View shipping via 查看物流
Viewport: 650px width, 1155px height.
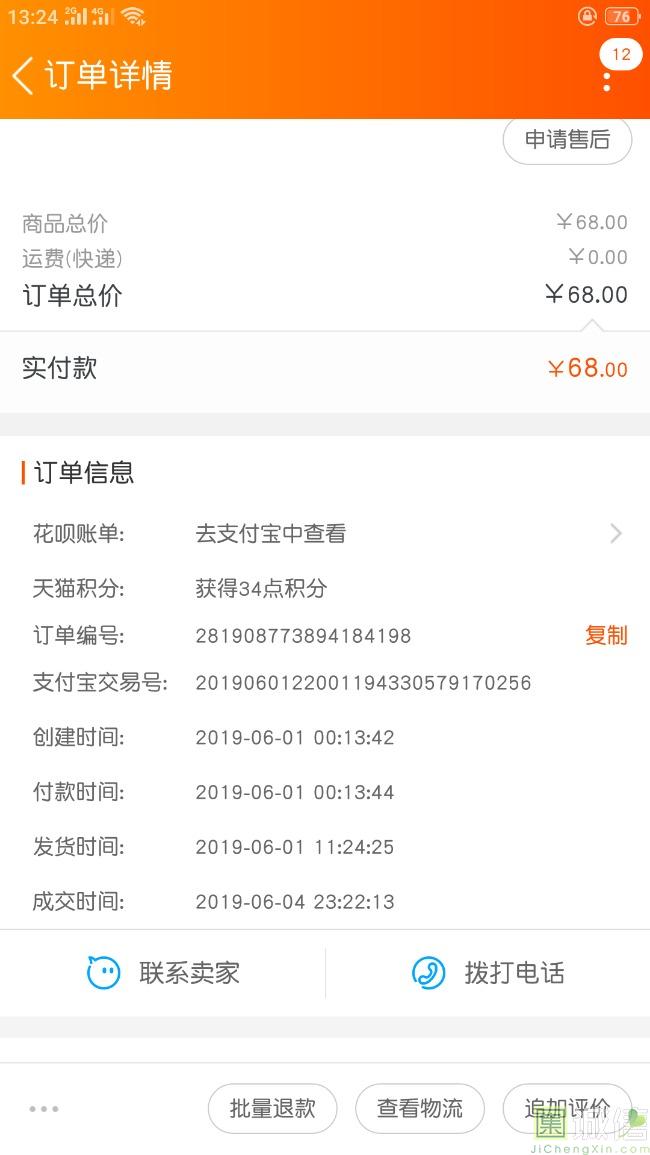tap(420, 1108)
